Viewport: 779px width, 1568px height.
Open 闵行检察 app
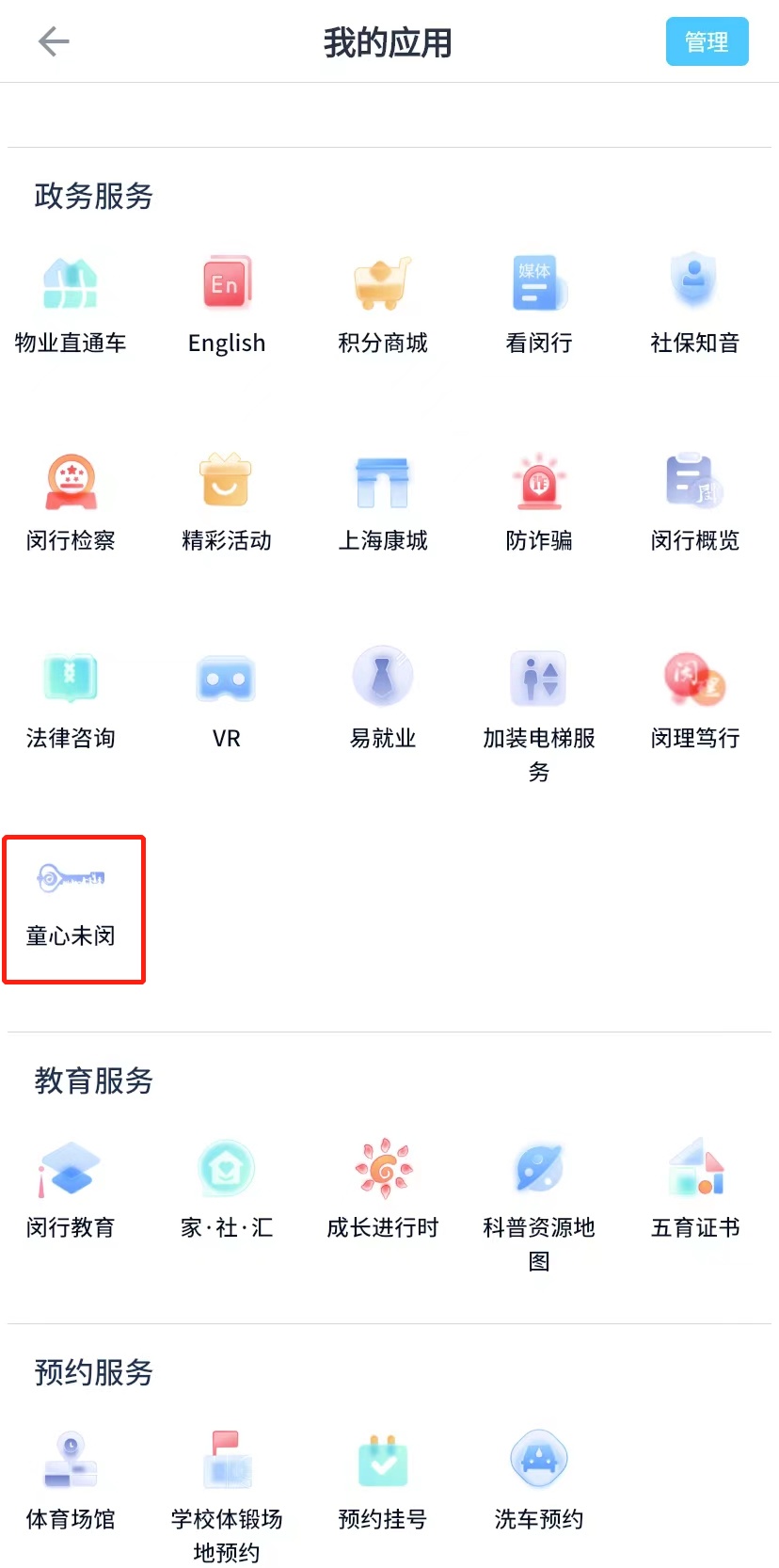pyautogui.click(x=71, y=501)
